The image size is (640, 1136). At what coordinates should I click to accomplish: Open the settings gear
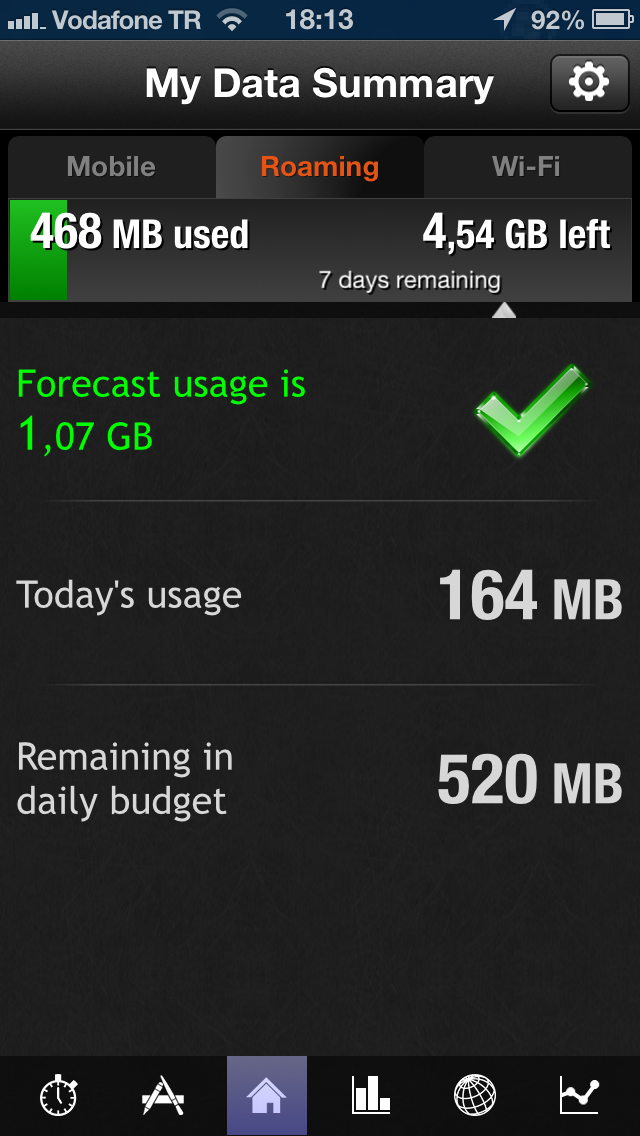pyautogui.click(x=588, y=83)
